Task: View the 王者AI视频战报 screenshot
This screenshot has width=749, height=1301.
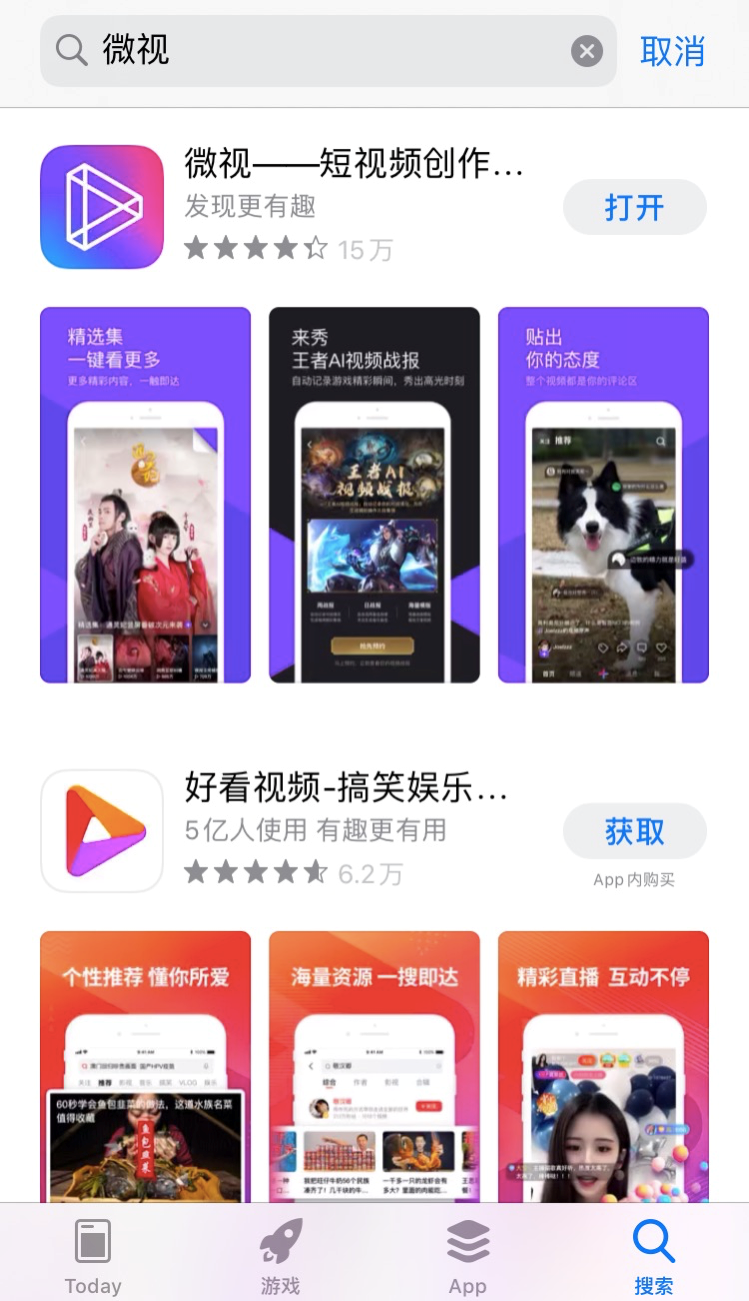Action: 373,493
